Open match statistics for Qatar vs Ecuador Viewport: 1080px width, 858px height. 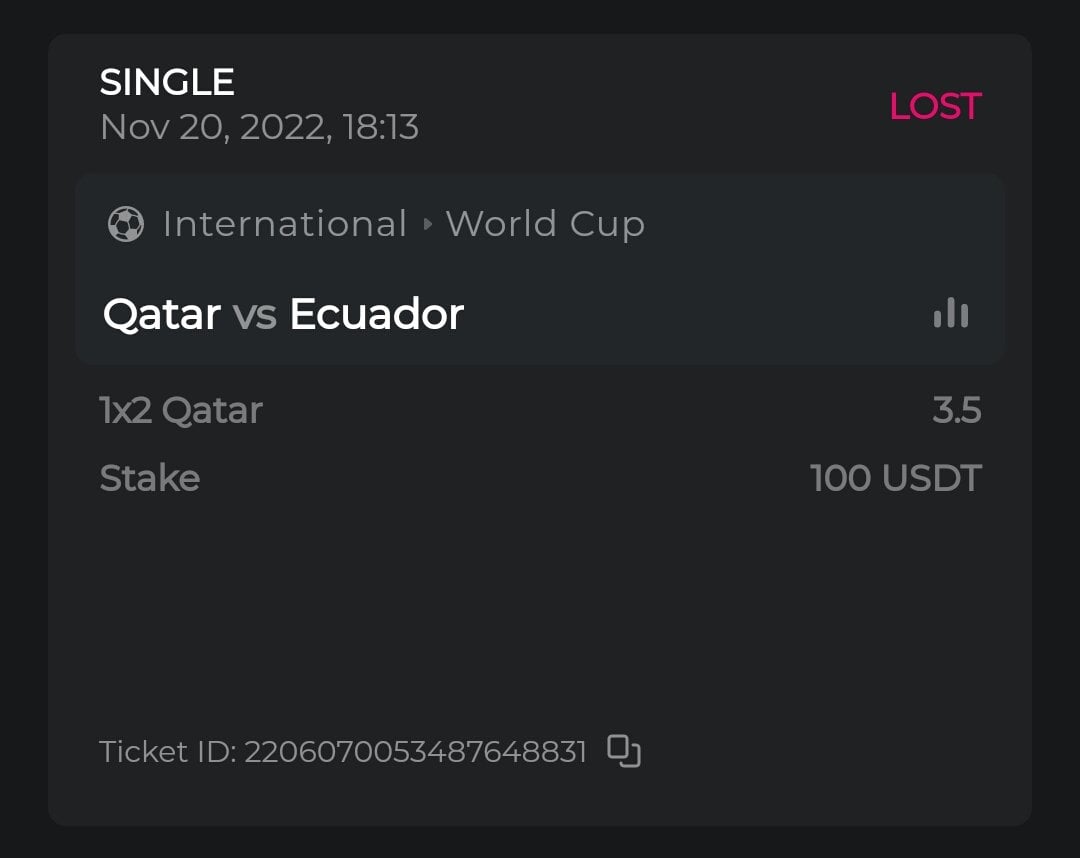[950, 314]
